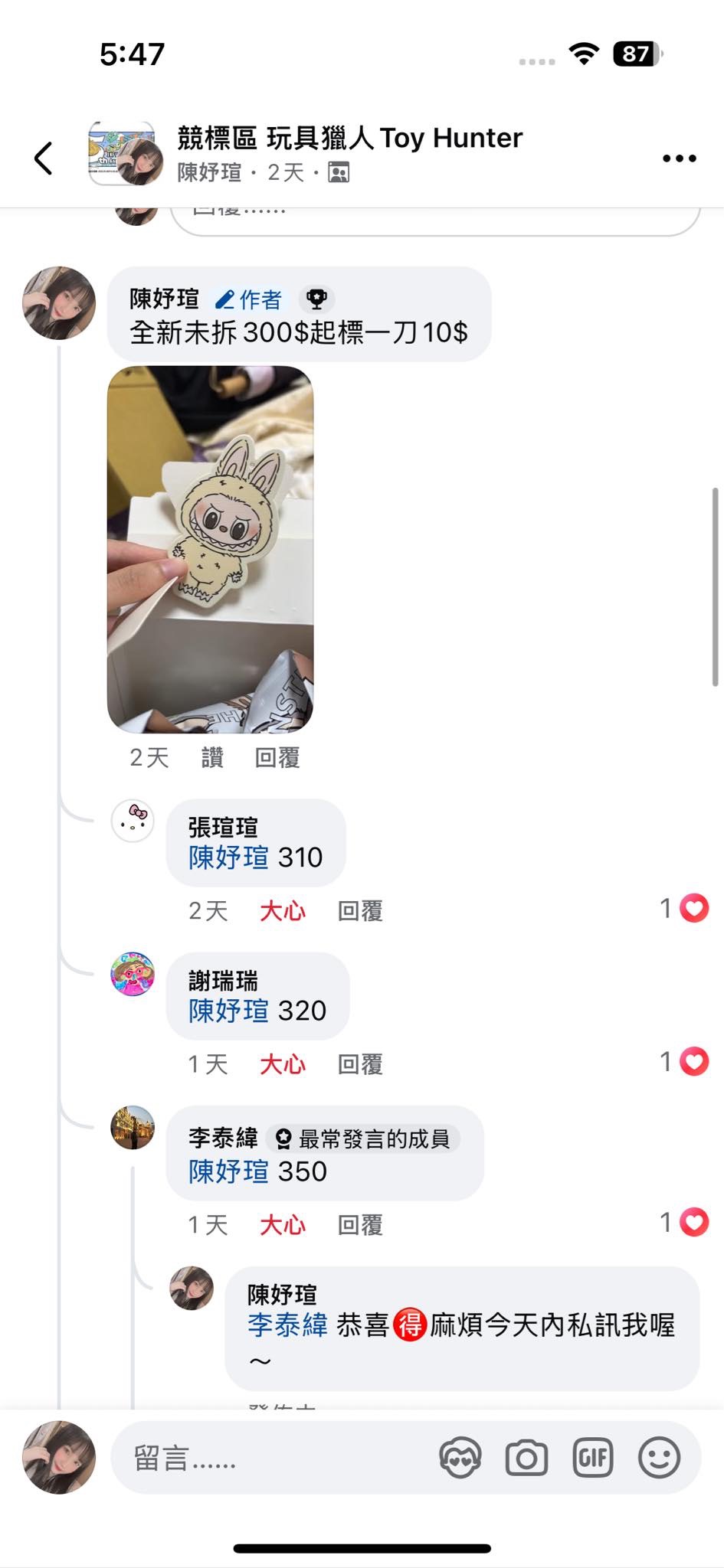Image resolution: width=724 pixels, height=1568 pixels.
Task: Focus the 留言 comment input field
Action: [x=268, y=1458]
